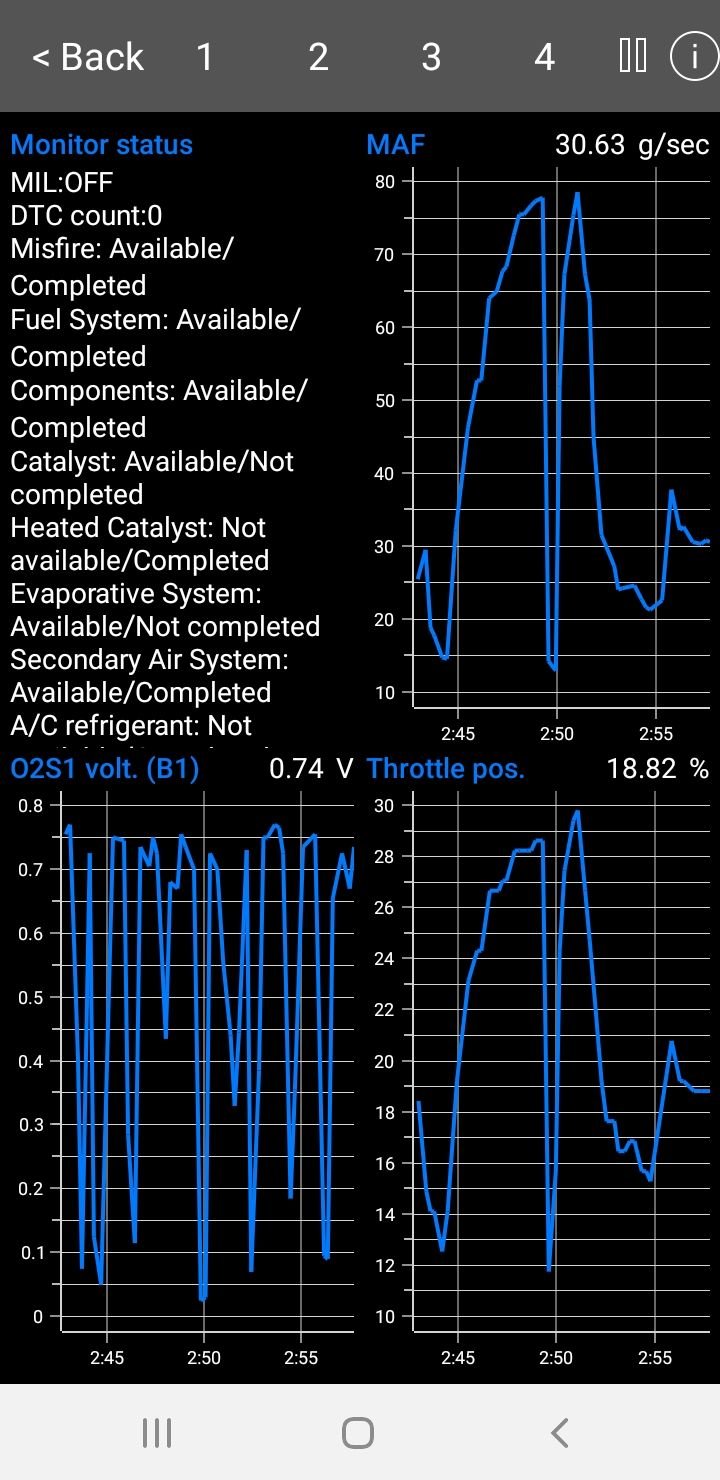Select the Throttle pos. graph

click(x=446, y=768)
